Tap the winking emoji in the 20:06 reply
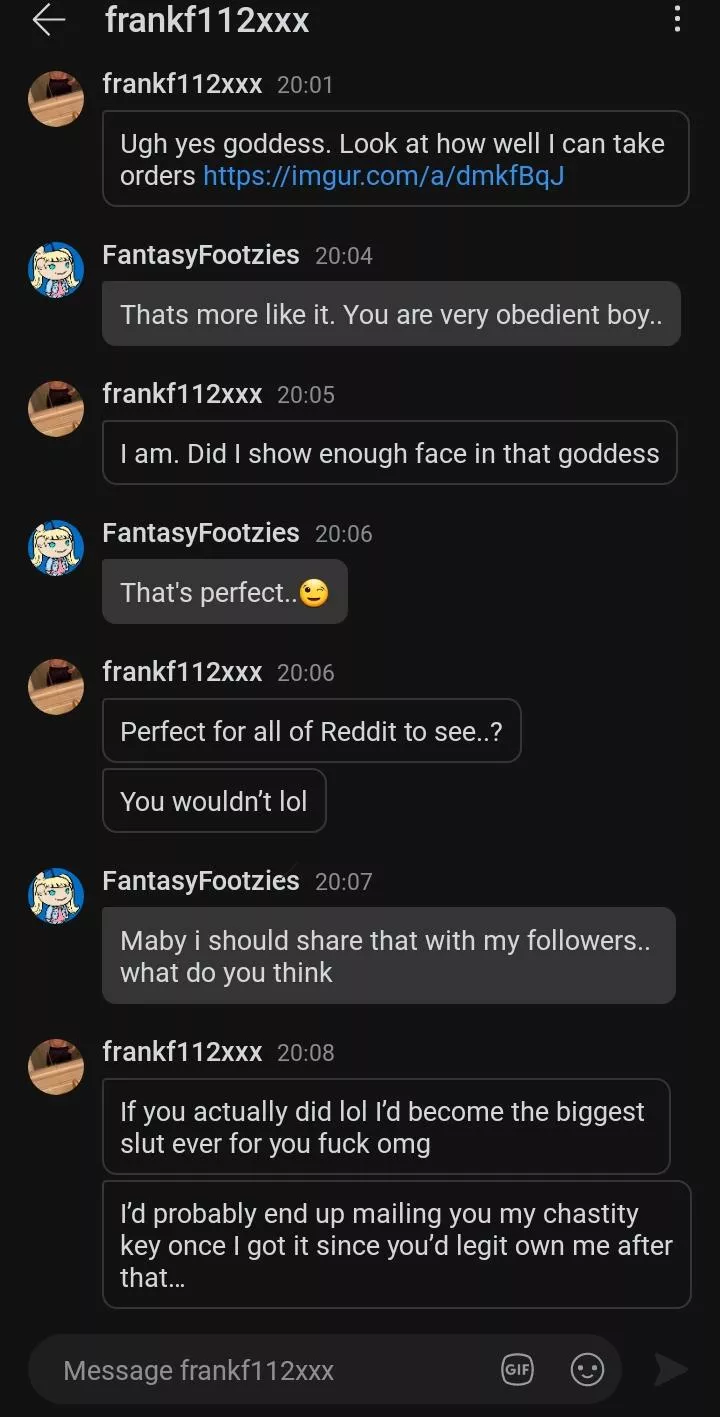Screen dimensions: 720x1417 (313, 592)
